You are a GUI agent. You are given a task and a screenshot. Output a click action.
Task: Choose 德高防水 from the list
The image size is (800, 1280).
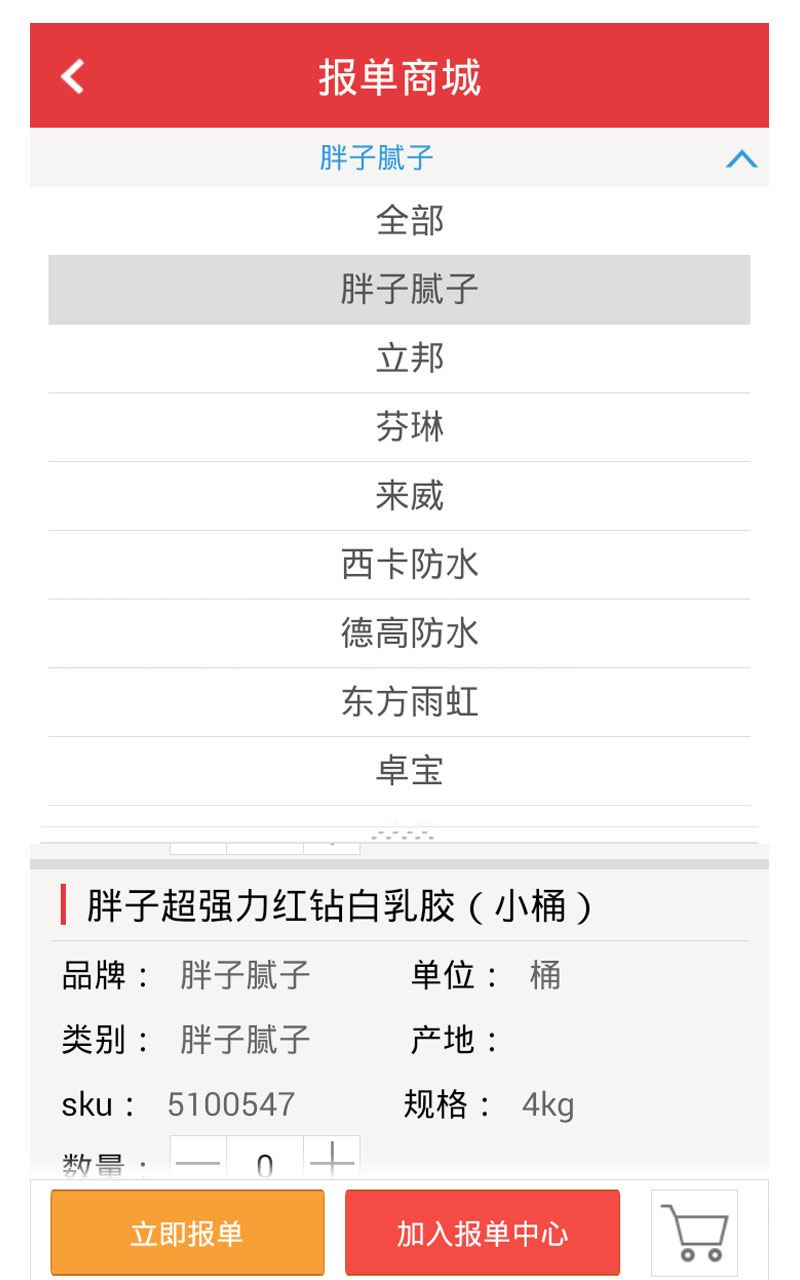coord(411,634)
